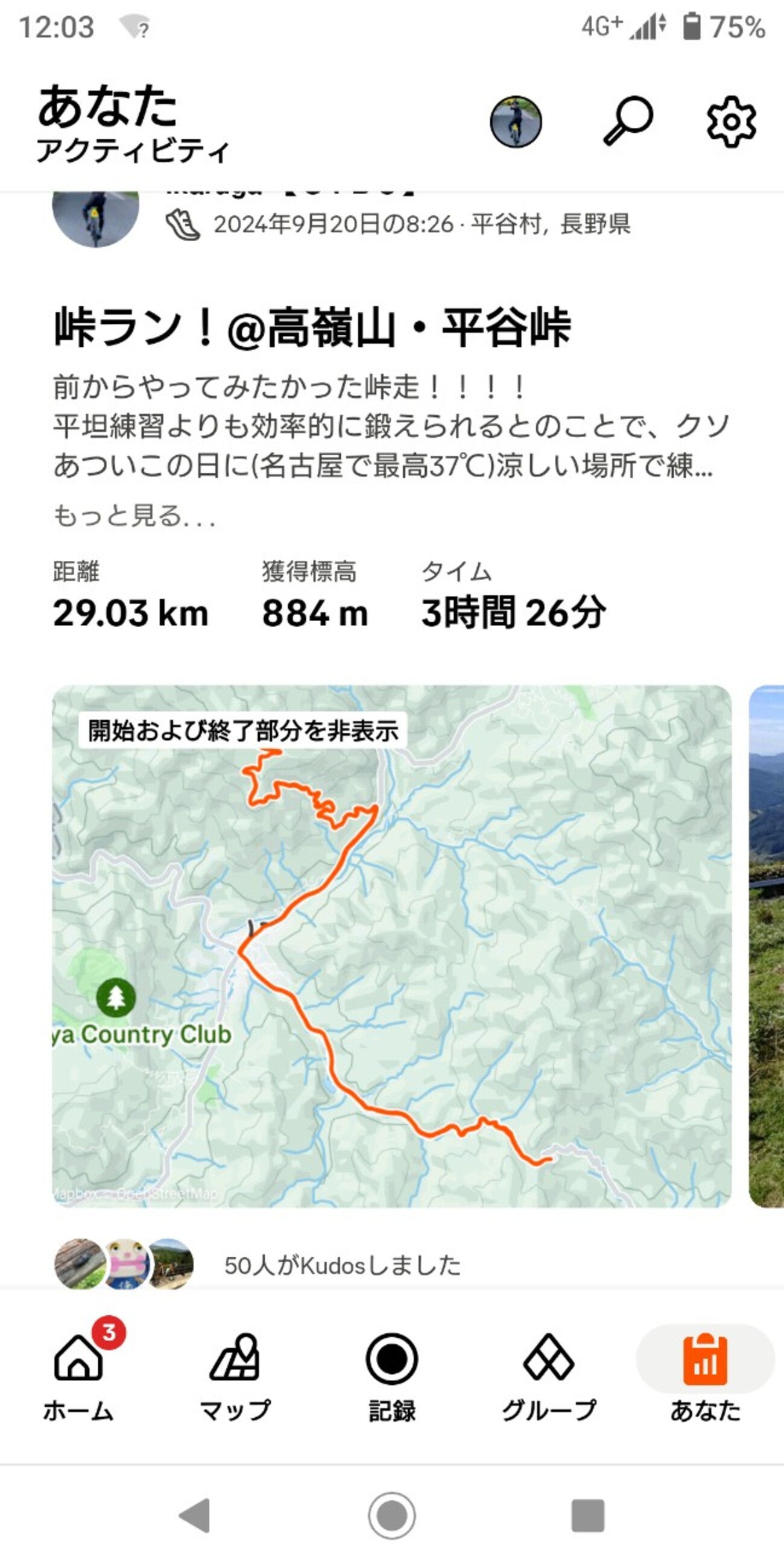Open the route map thumbnail
The image size is (784, 1568).
pyautogui.click(x=391, y=946)
